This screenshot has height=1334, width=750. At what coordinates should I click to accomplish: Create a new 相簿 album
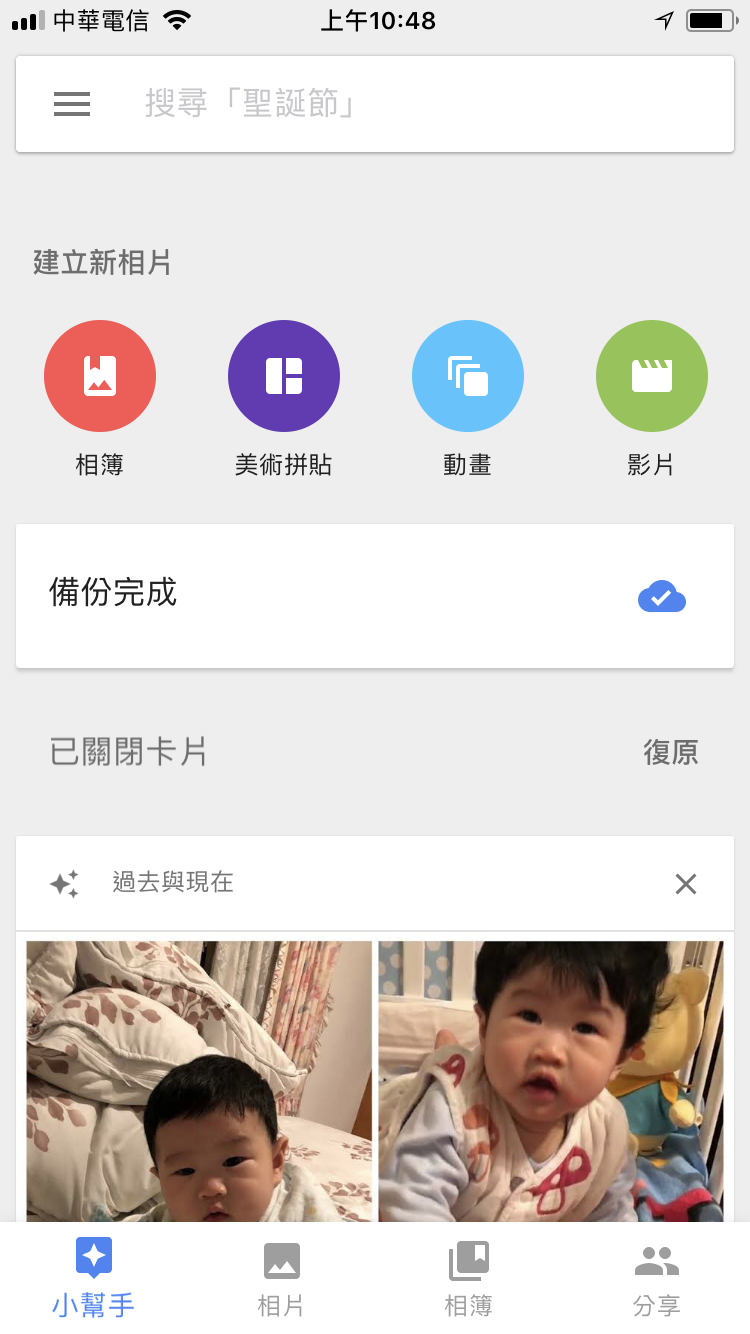pos(100,376)
